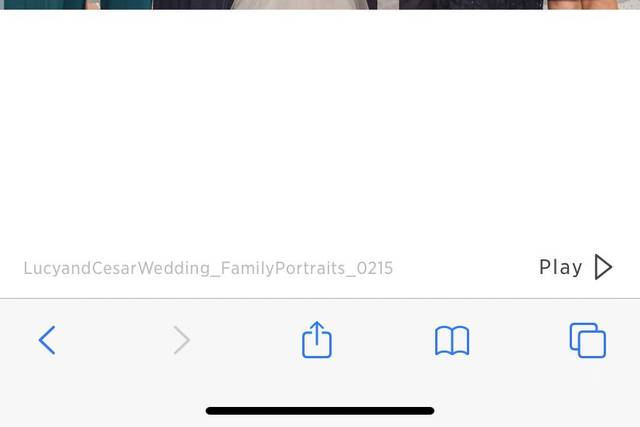This screenshot has width=640, height=427.
Task: Open the share sheet
Action: (x=316, y=340)
